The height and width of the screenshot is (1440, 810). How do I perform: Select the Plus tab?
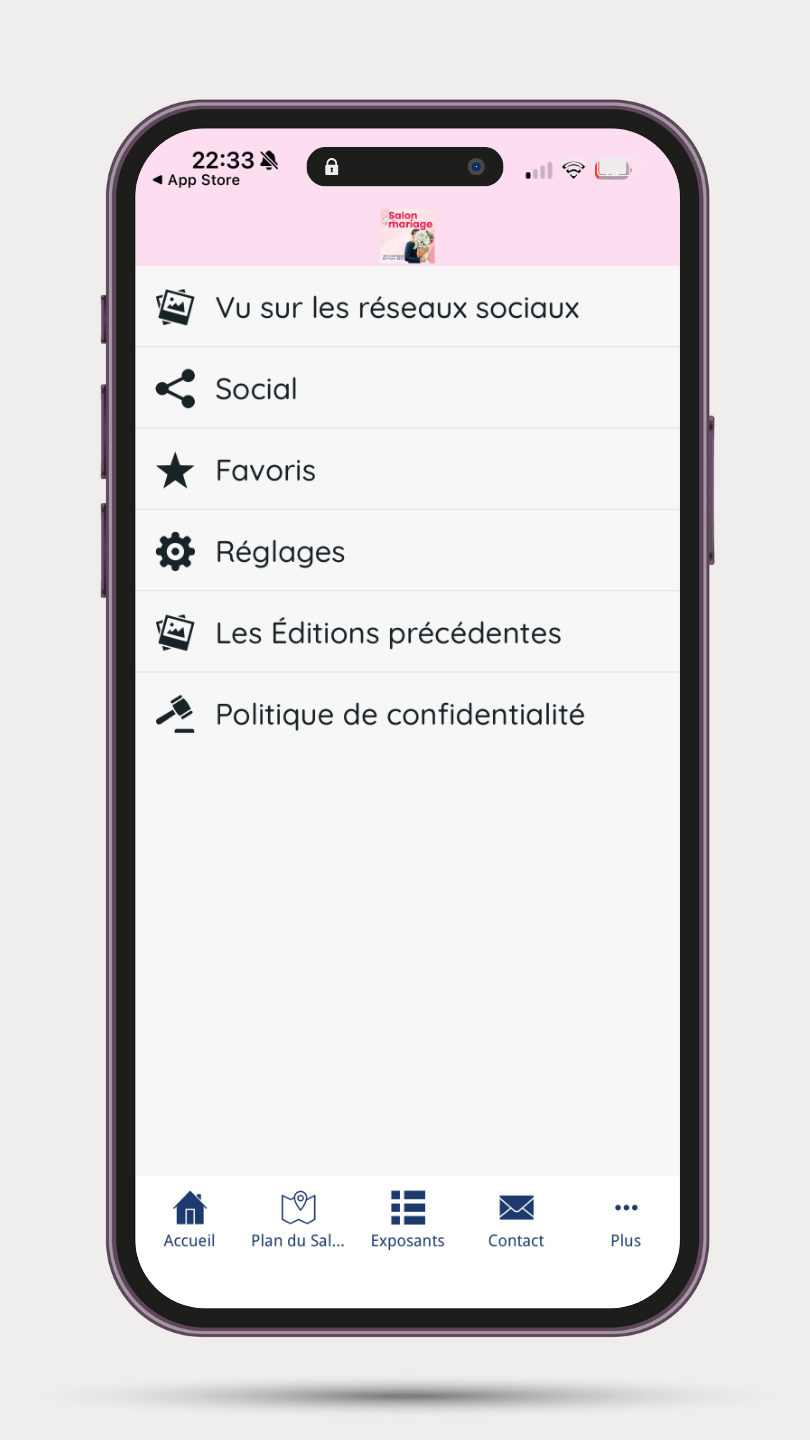[x=625, y=1219]
